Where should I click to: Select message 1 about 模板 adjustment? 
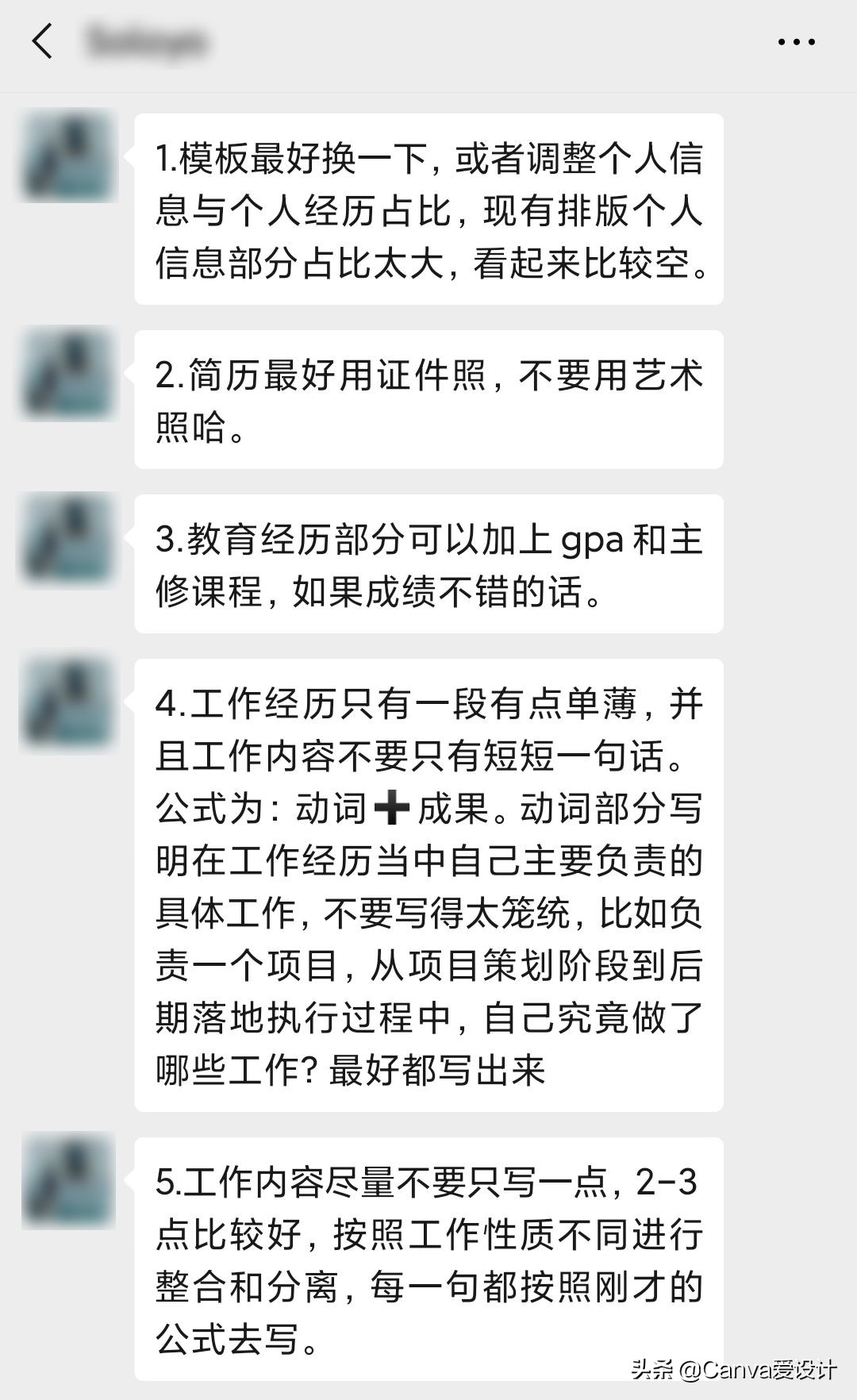(x=428, y=210)
